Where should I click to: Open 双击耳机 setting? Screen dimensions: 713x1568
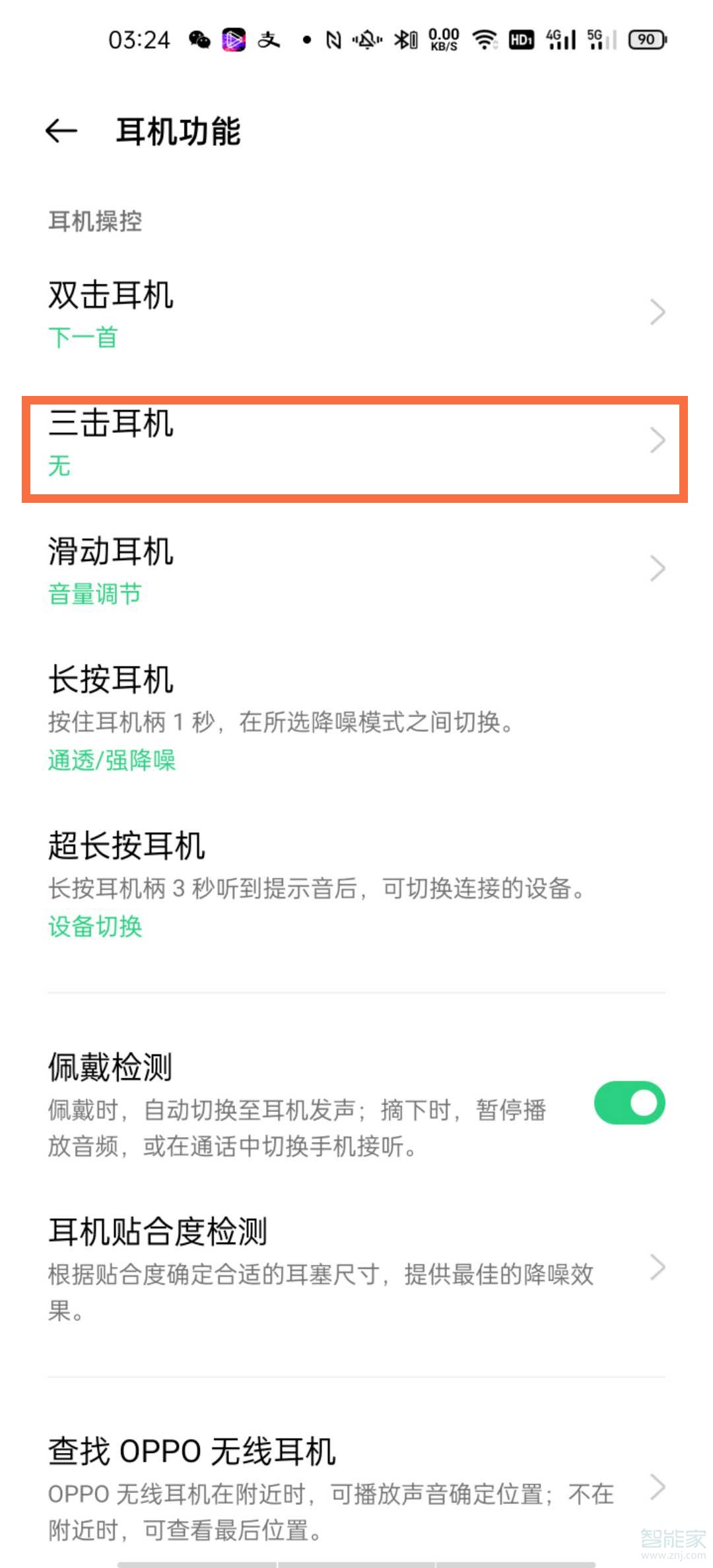point(356,313)
